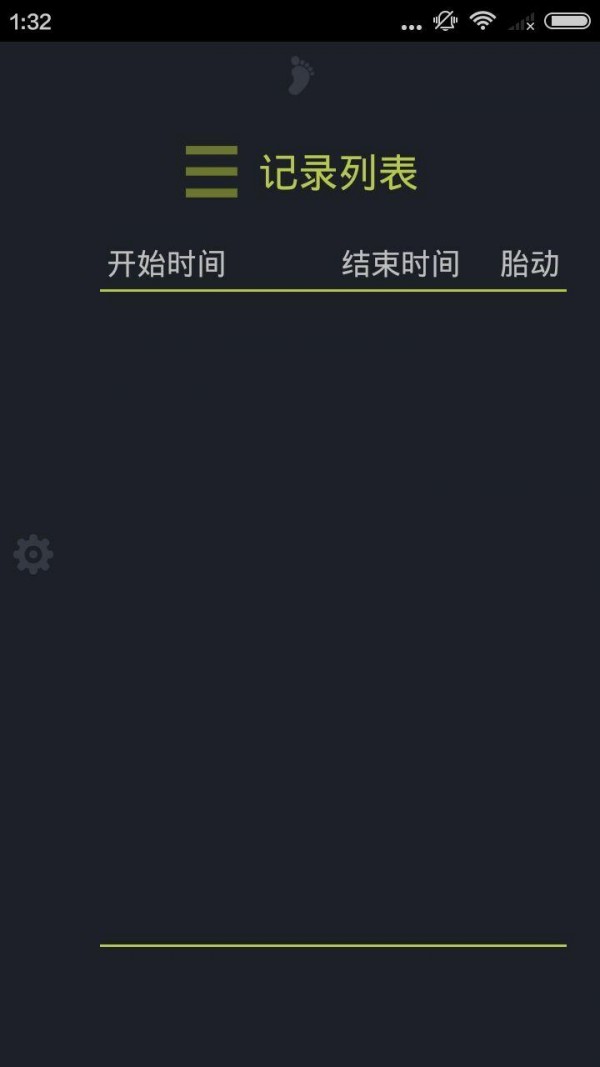Open the settings gear icon
The image size is (600, 1067).
point(33,555)
